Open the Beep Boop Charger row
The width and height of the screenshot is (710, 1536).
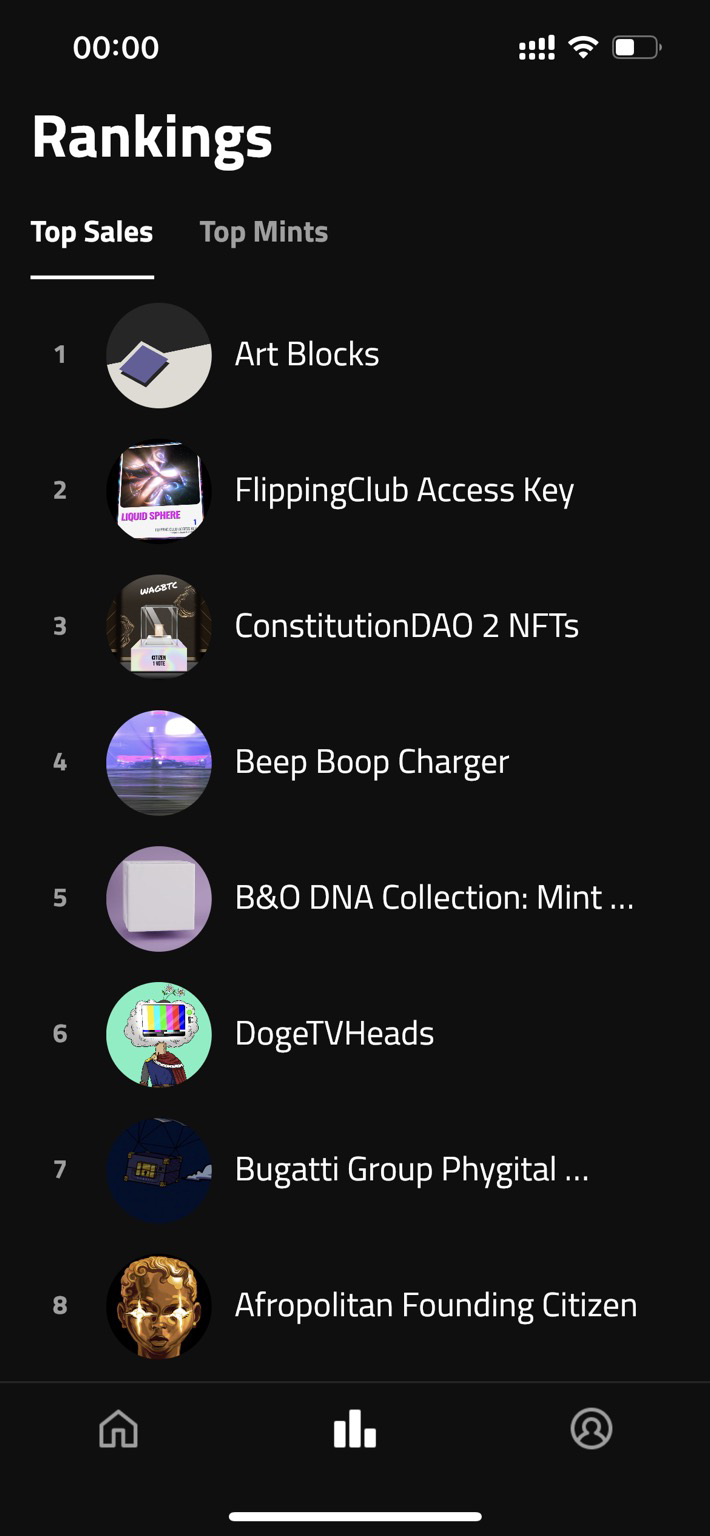pos(371,762)
